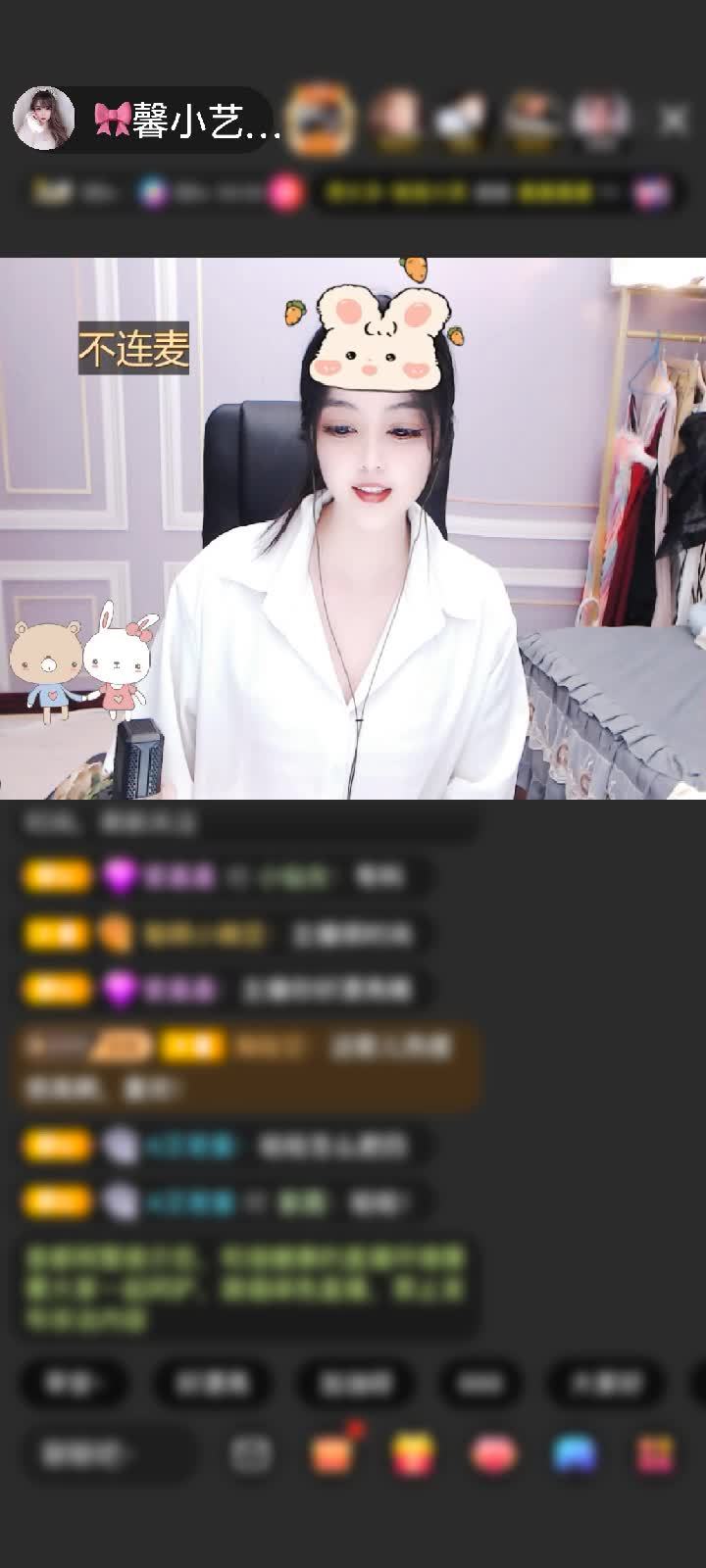Open the blue icon in bottom toolbar

click(x=575, y=1454)
